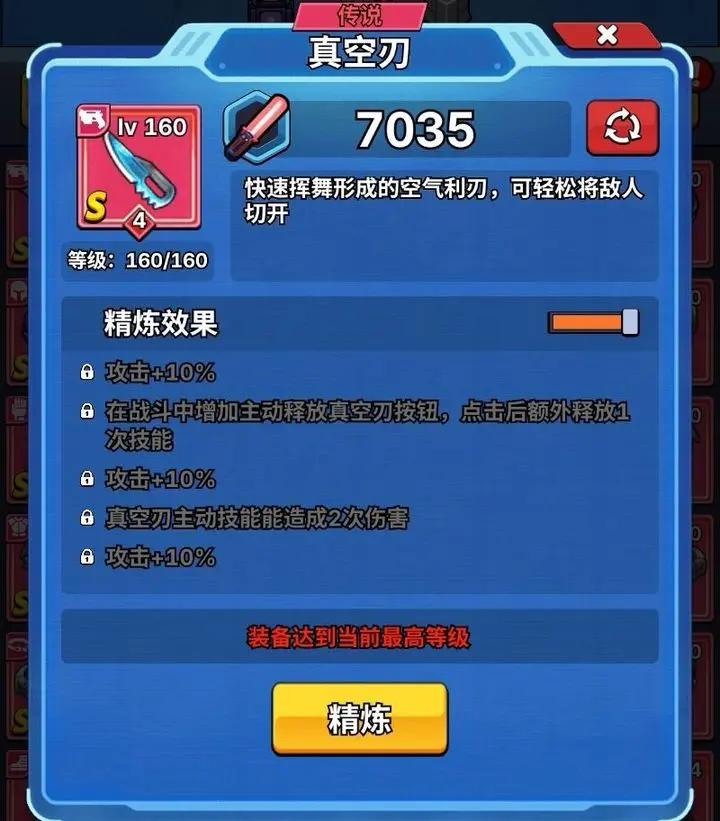Viewport: 720px width, 821px height.
Task: Open the lv 160 真空刃 item icon
Action: click(x=133, y=170)
